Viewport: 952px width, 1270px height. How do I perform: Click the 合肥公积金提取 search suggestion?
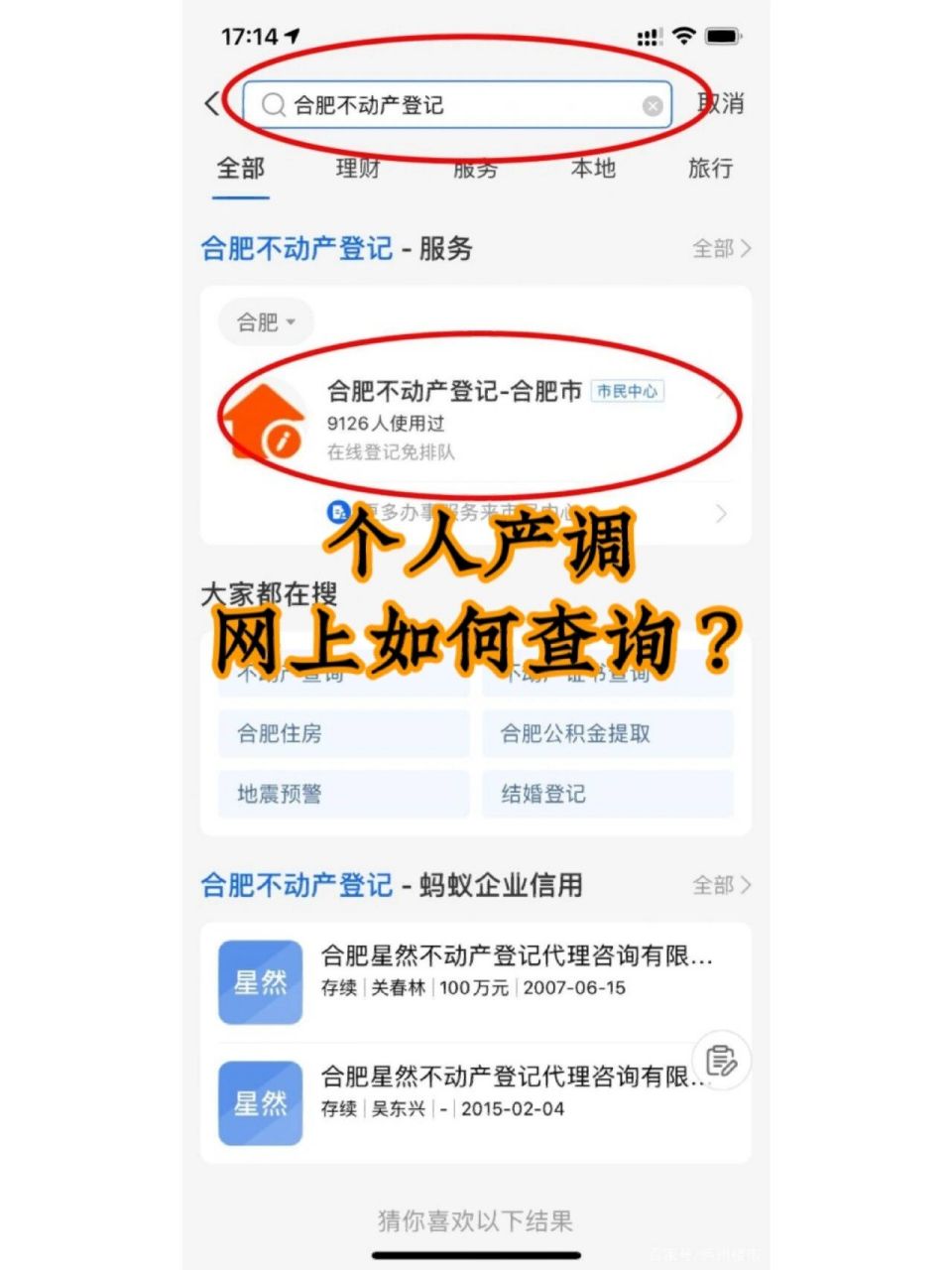pos(608,734)
